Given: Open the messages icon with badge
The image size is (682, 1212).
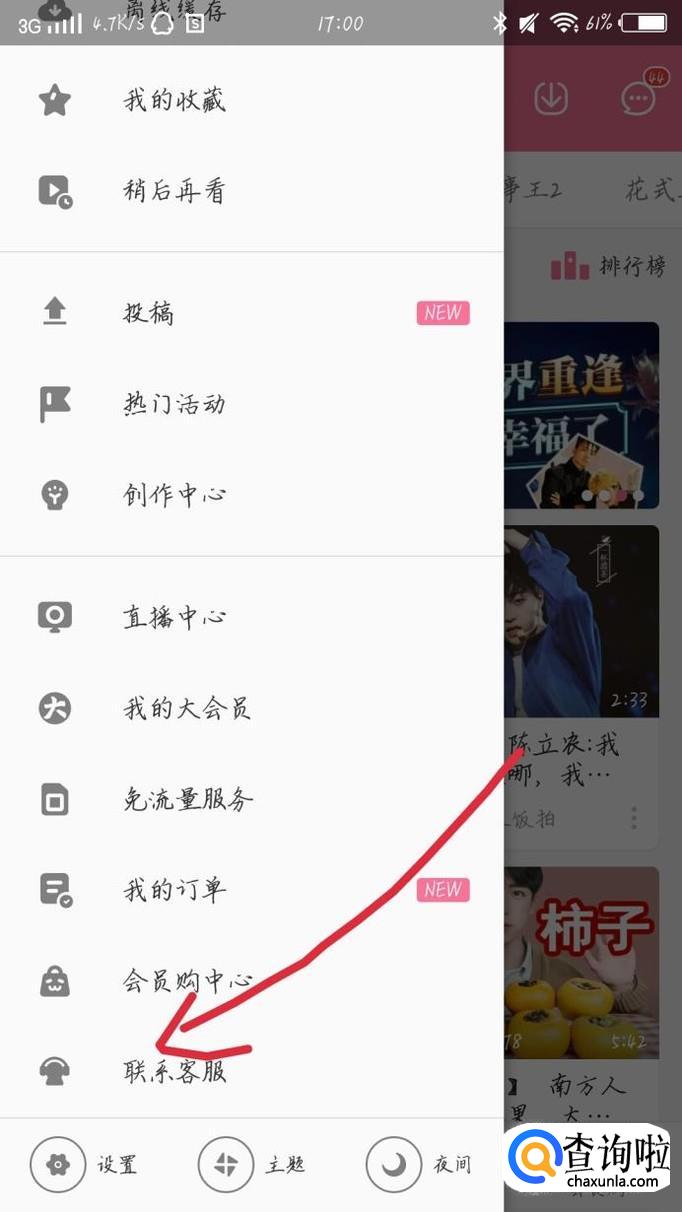Looking at the screenshot, I should (638, 98).
